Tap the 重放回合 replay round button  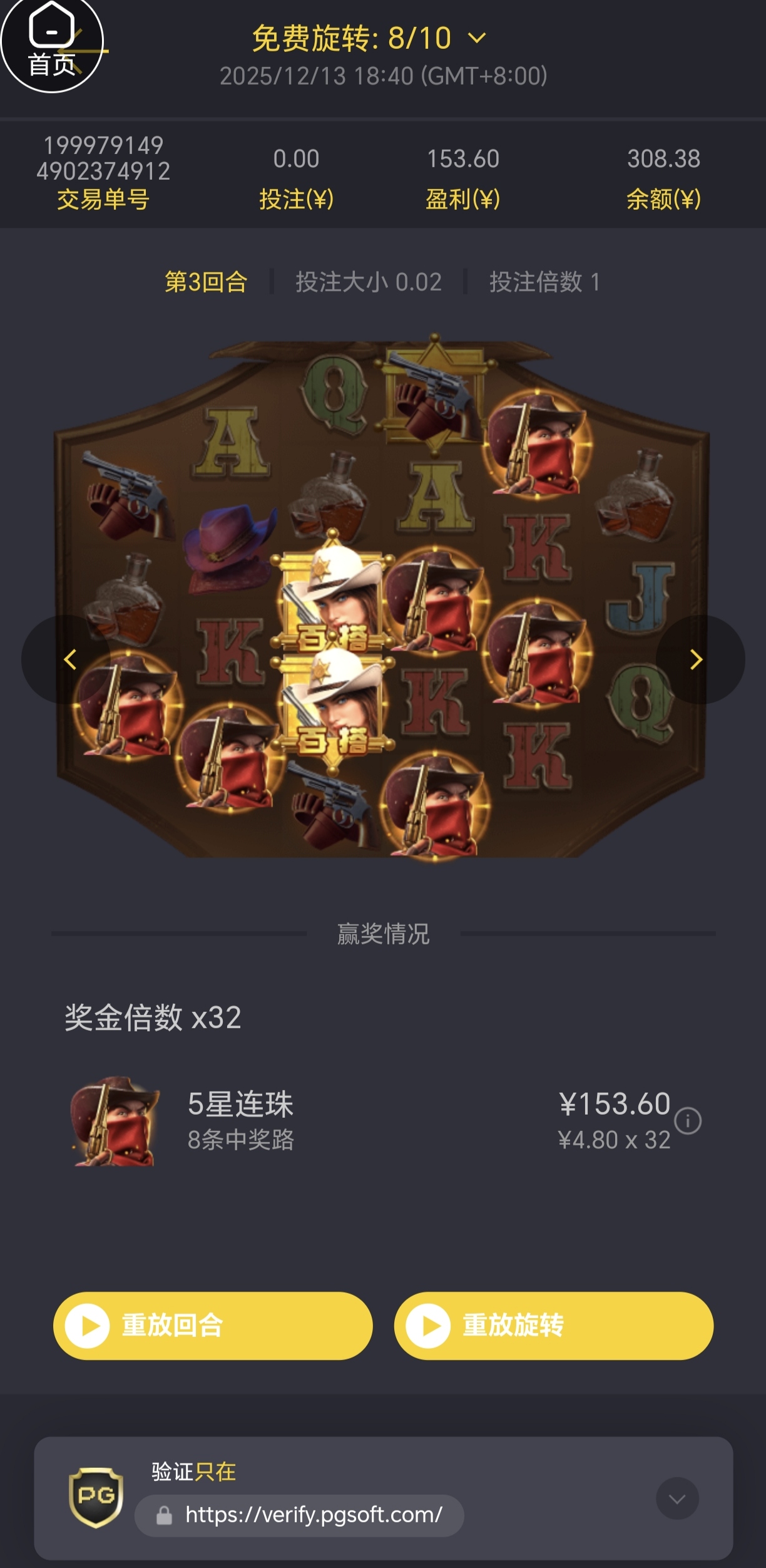click(x=213, y=1326)
